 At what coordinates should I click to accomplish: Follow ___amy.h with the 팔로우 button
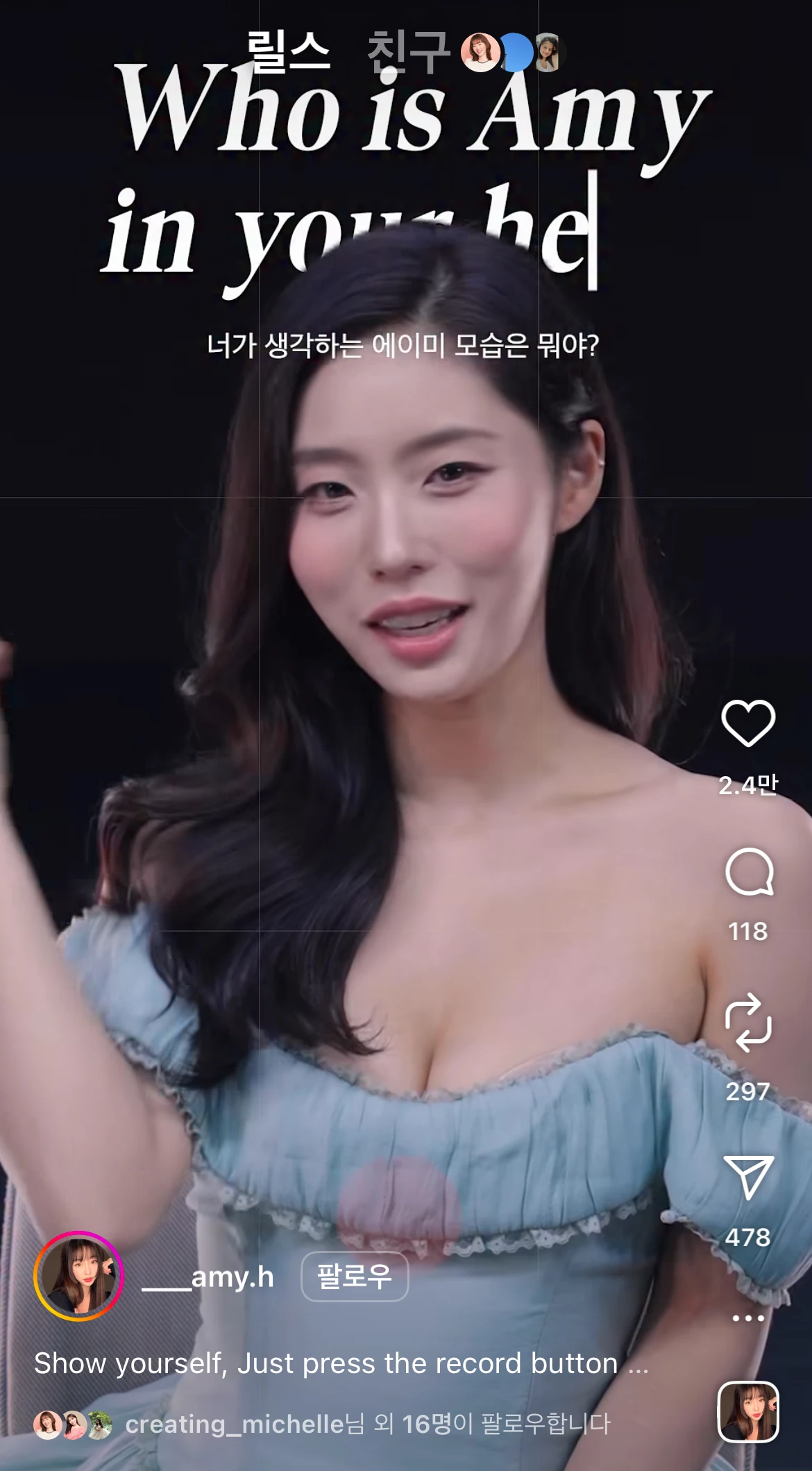click(355, 1276)
